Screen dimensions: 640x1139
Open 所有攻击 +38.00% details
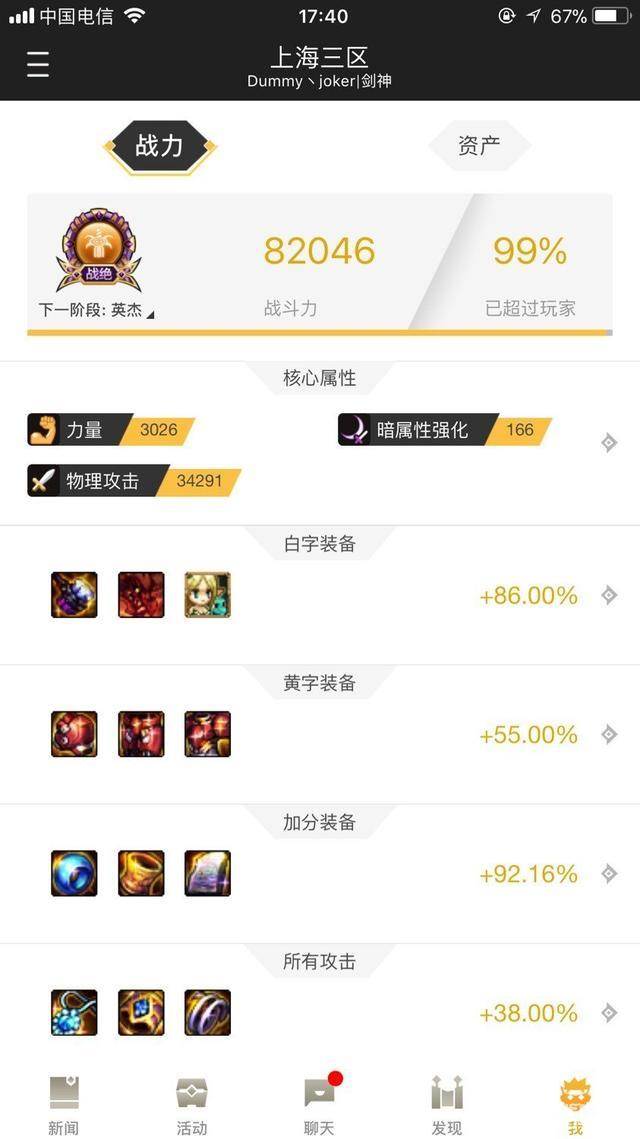[609, 1013]
